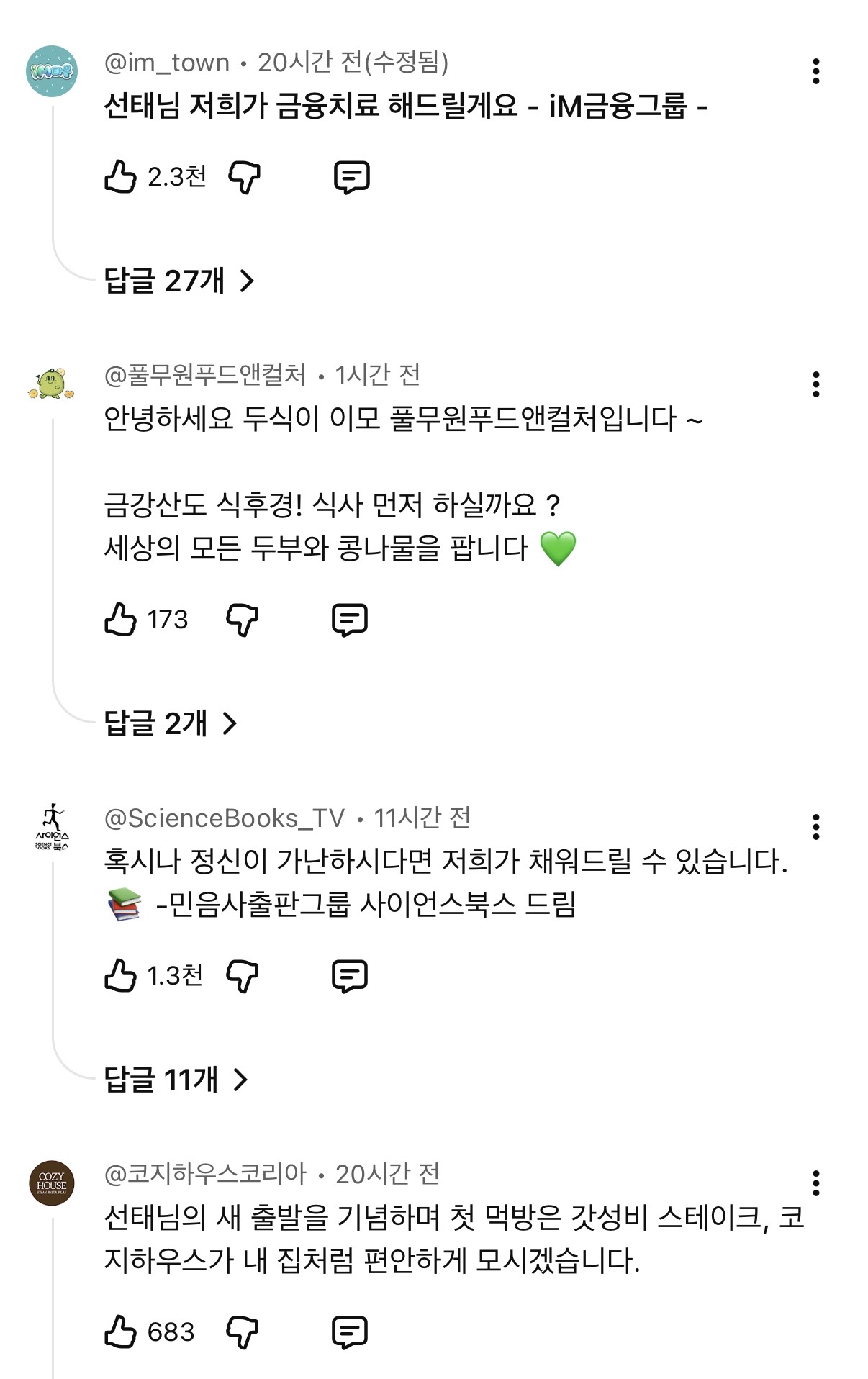Like the @코지하우스코리아 comment
868x1379 pixels.
tap(120, 1331)
